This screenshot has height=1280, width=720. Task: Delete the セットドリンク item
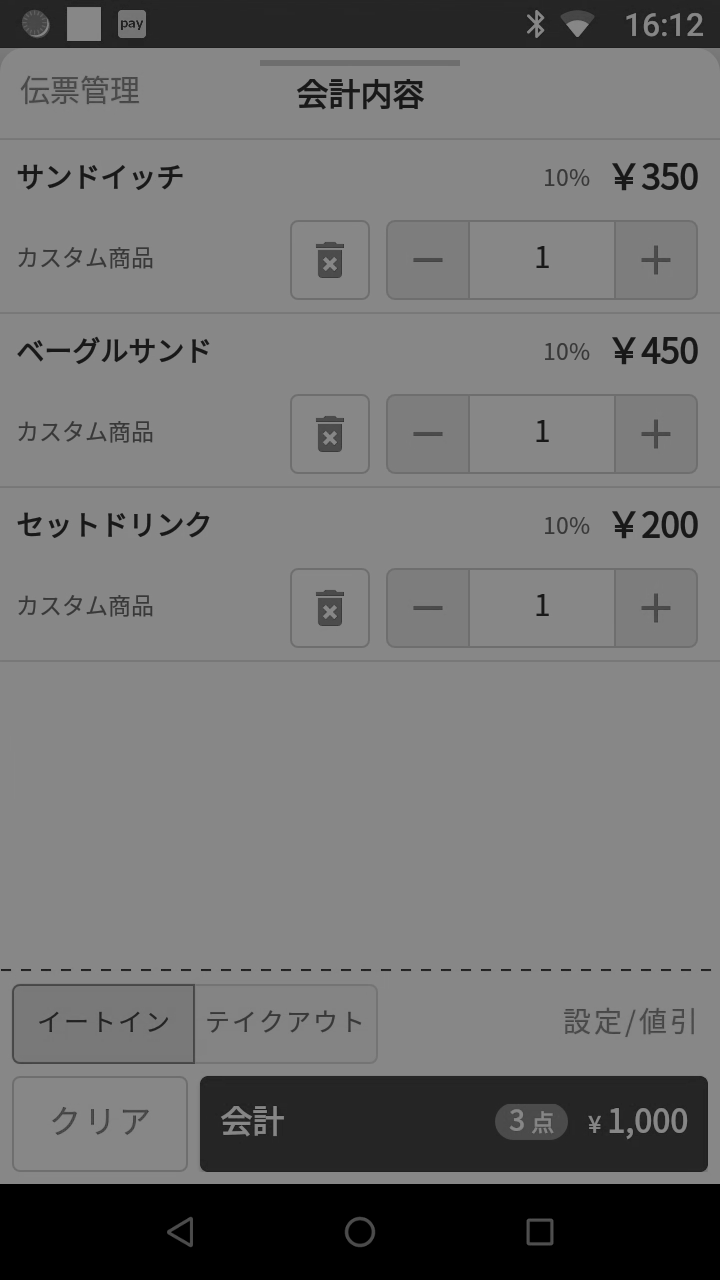coord(330,608)
